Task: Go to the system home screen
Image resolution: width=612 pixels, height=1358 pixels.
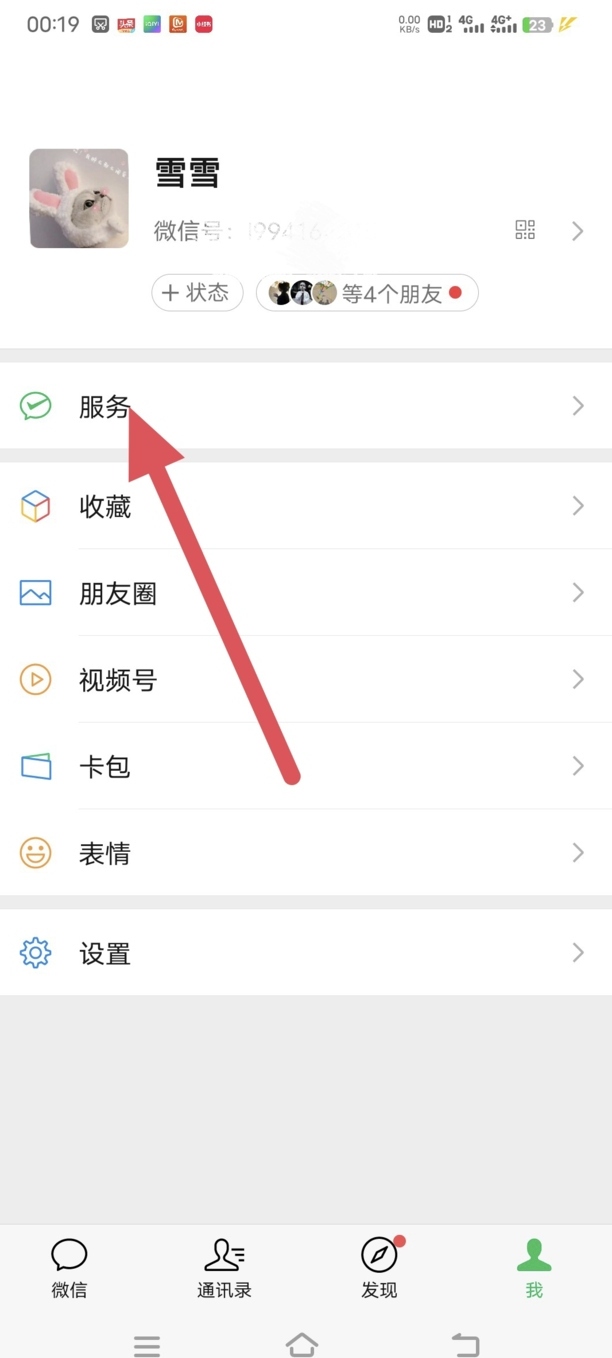Action: click(302, 1344)
